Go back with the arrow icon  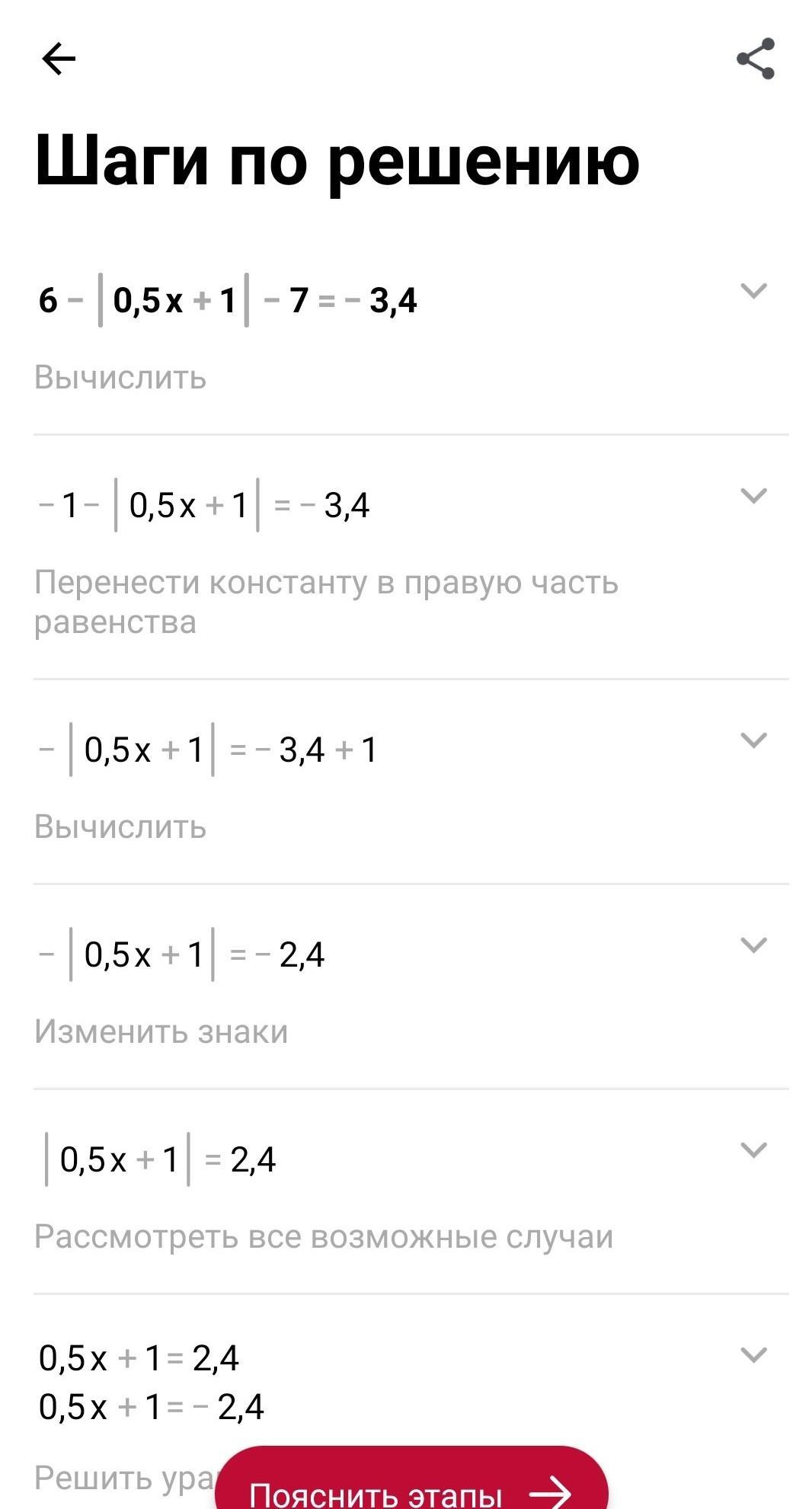coord(59,59)
